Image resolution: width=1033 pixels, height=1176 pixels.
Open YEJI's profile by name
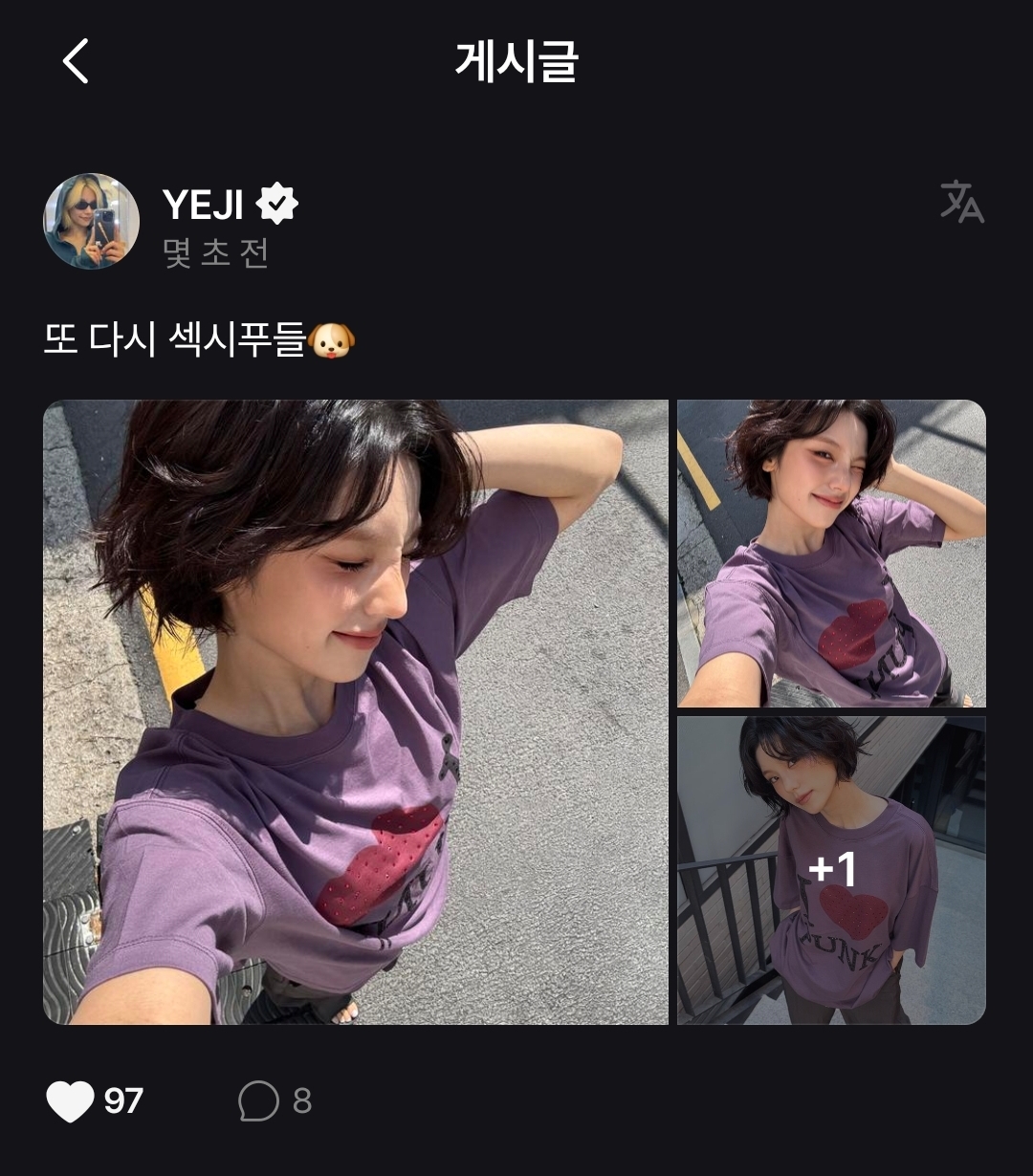click(x=204, y=204)
